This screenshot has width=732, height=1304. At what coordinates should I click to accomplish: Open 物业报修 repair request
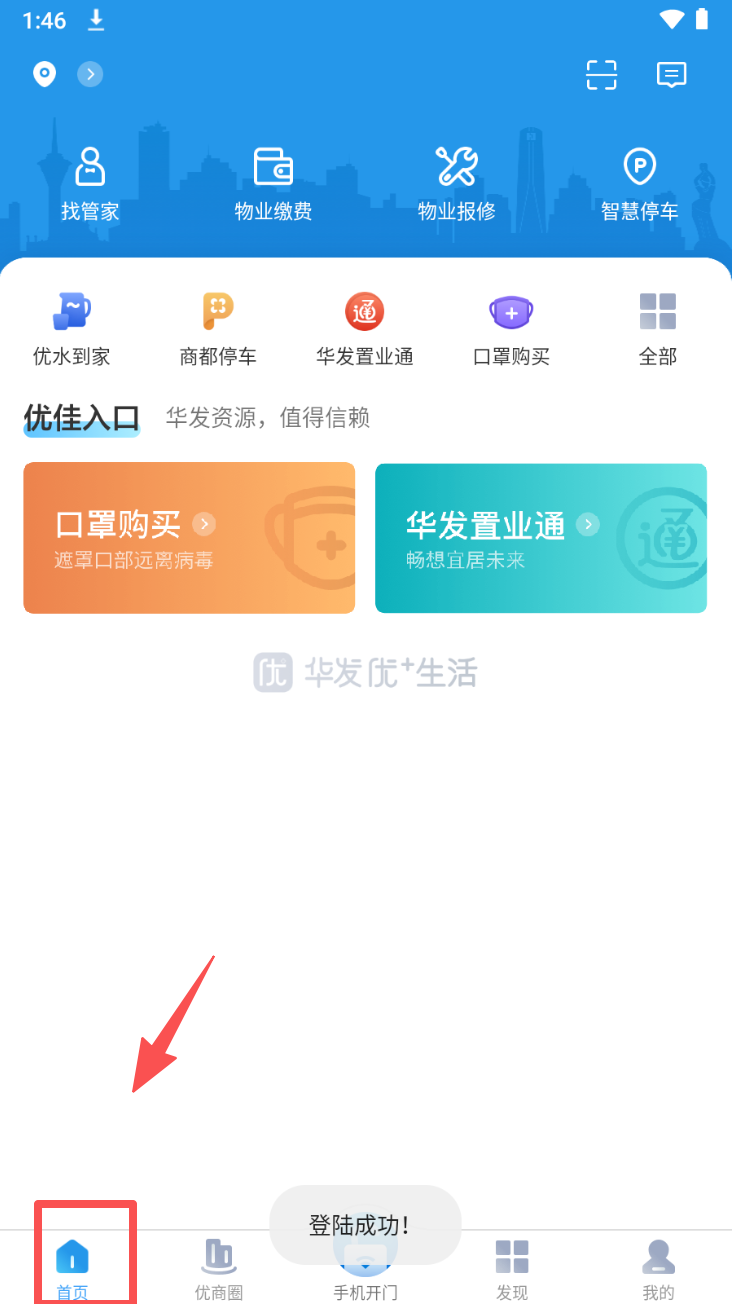(x=457, y=184)
